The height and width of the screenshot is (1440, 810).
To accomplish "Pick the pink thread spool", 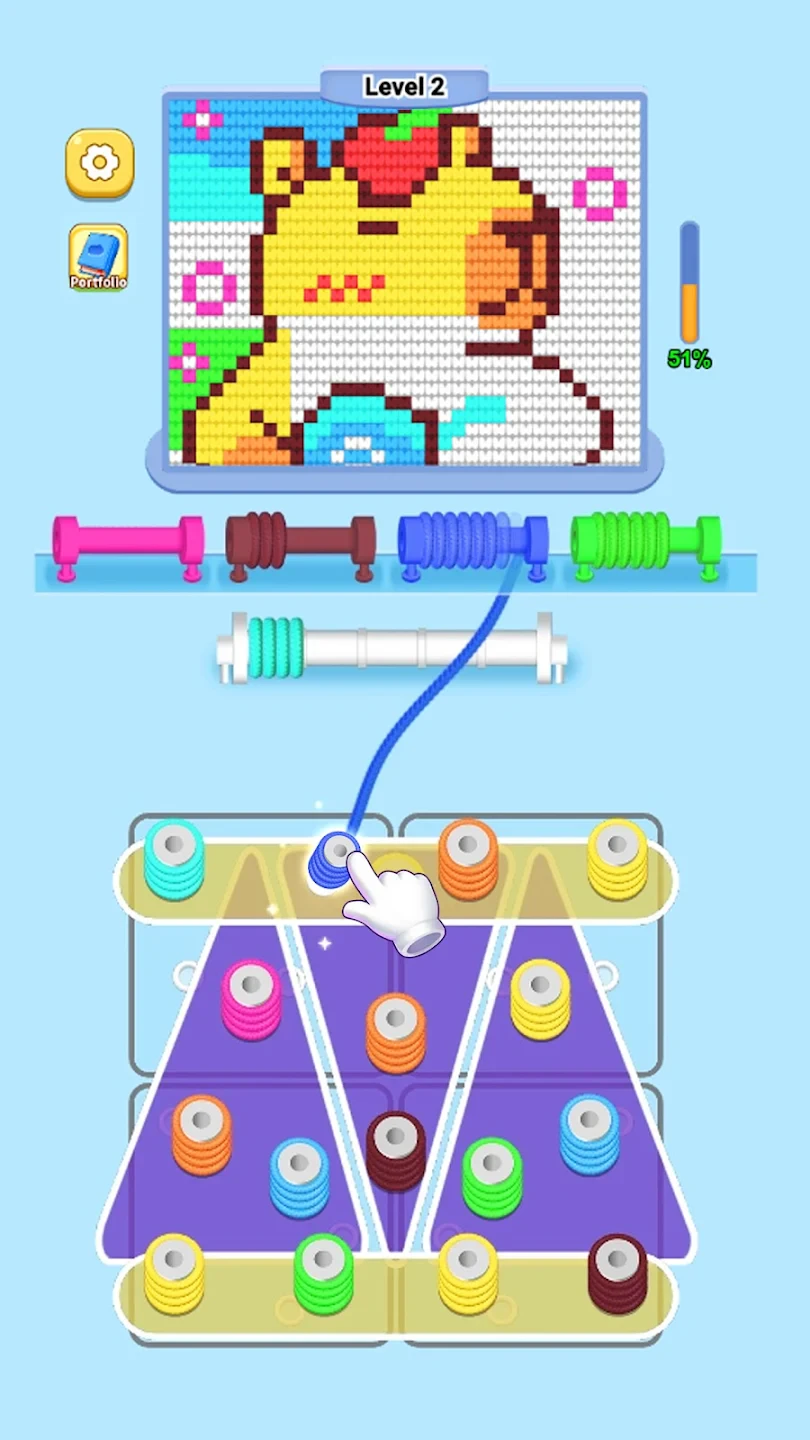I will point(250,998).
